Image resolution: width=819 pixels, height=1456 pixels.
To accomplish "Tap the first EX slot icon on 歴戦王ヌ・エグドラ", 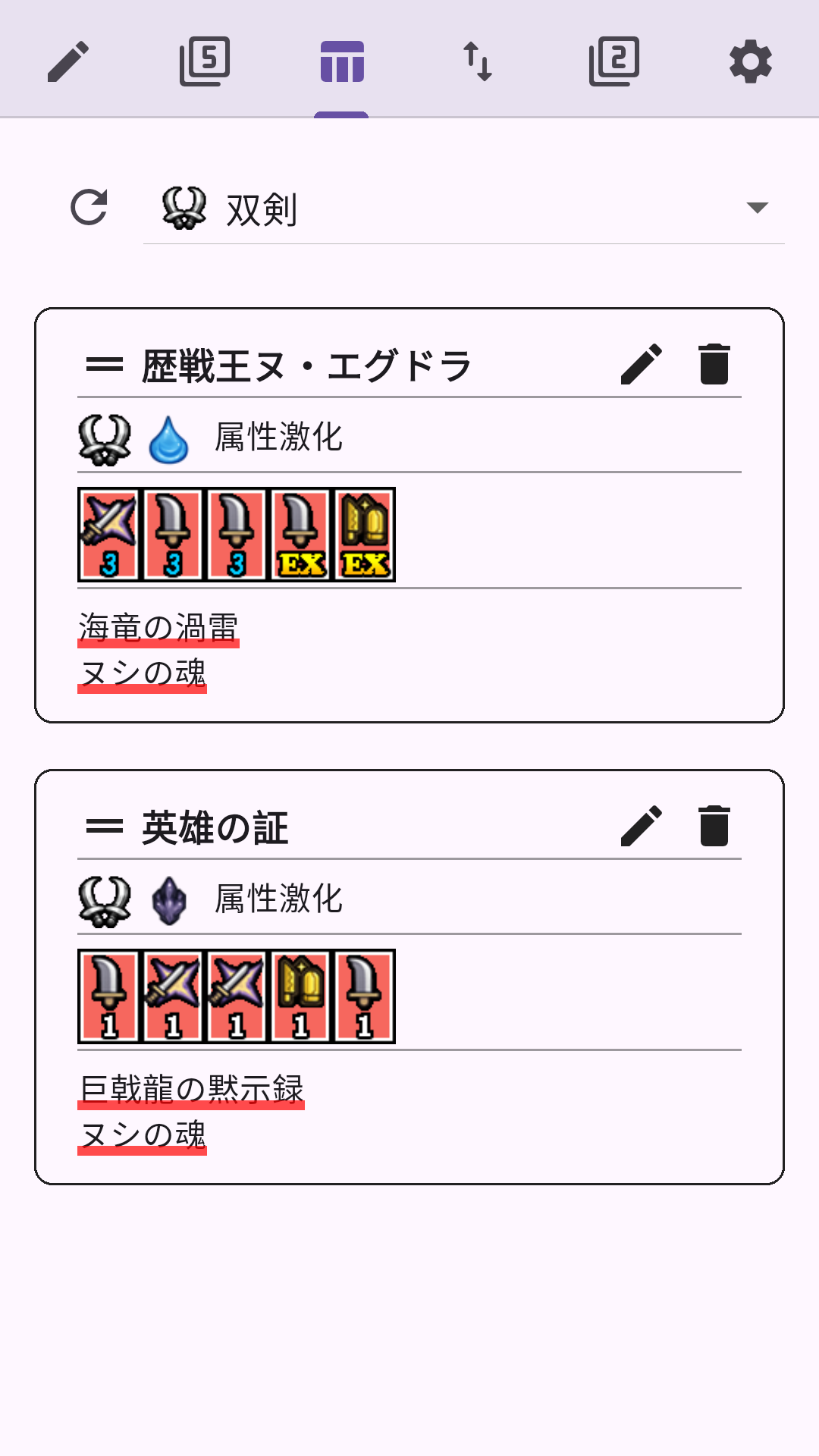I will click(x=300, y=535).
